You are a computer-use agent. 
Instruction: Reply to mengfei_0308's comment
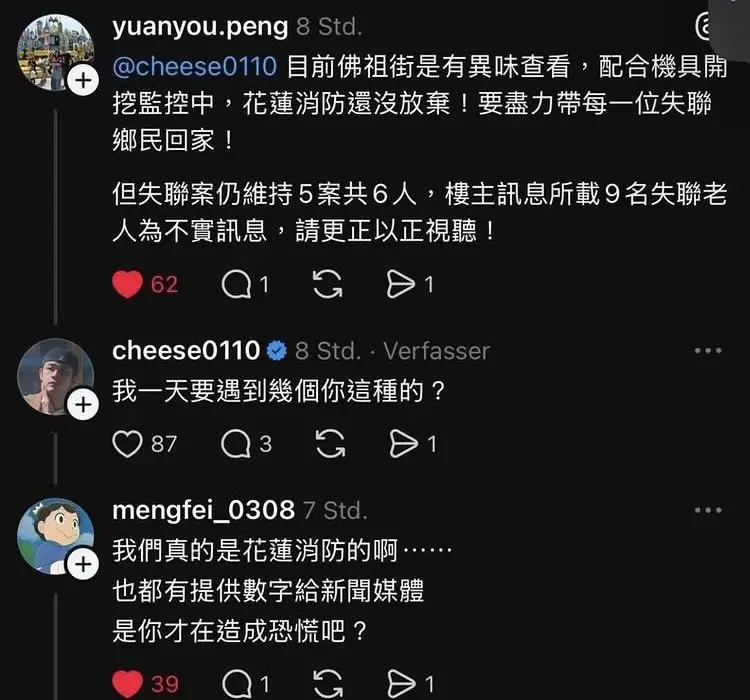[x=236, y=685]
